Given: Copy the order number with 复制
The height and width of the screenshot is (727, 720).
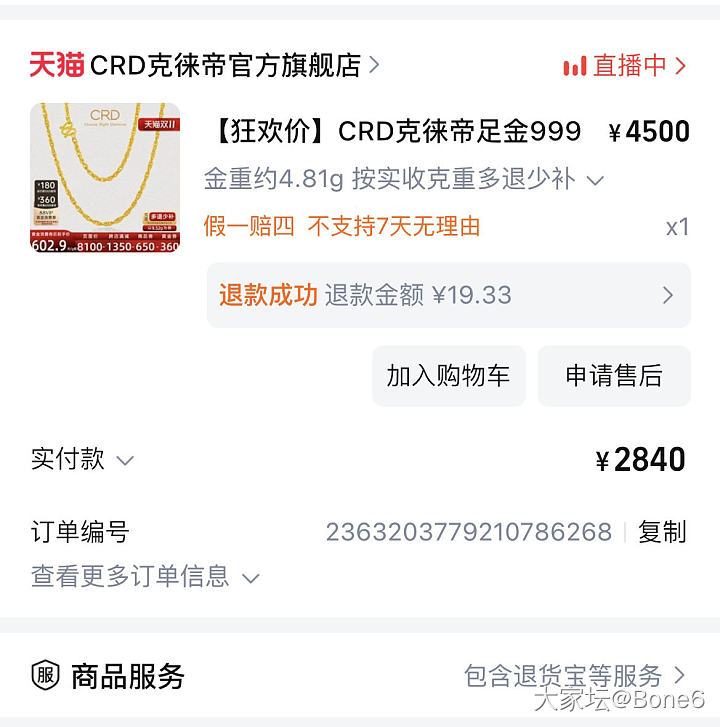Looking at the screenshot, I should click(x=662, y=532).
